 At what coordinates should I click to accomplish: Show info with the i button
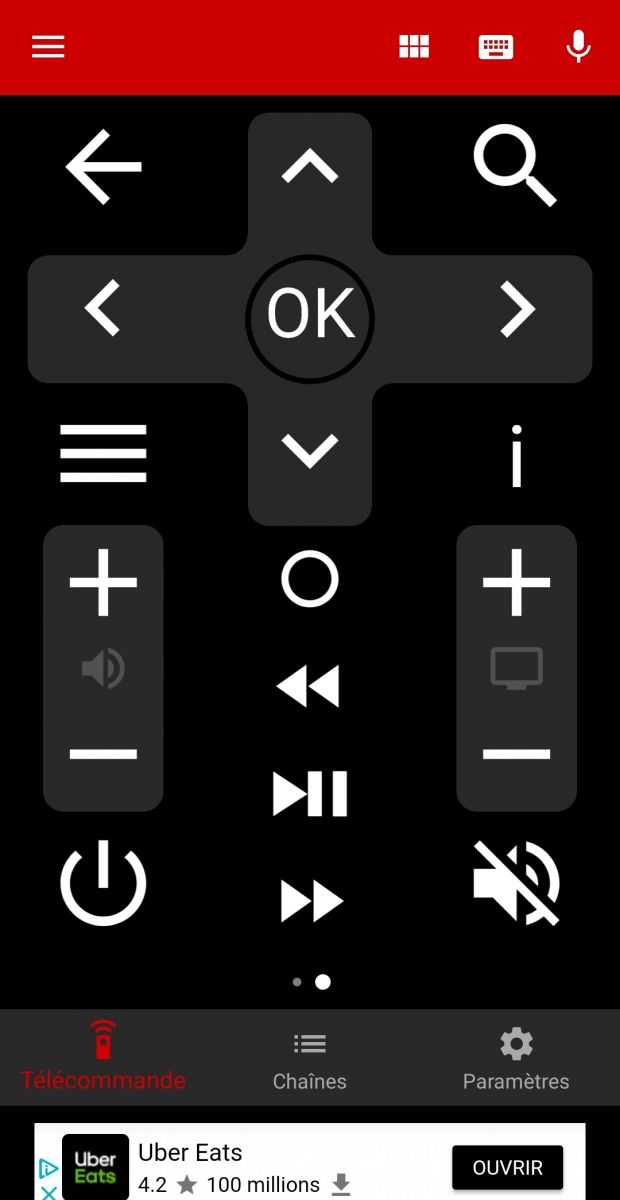pos(516,455)
